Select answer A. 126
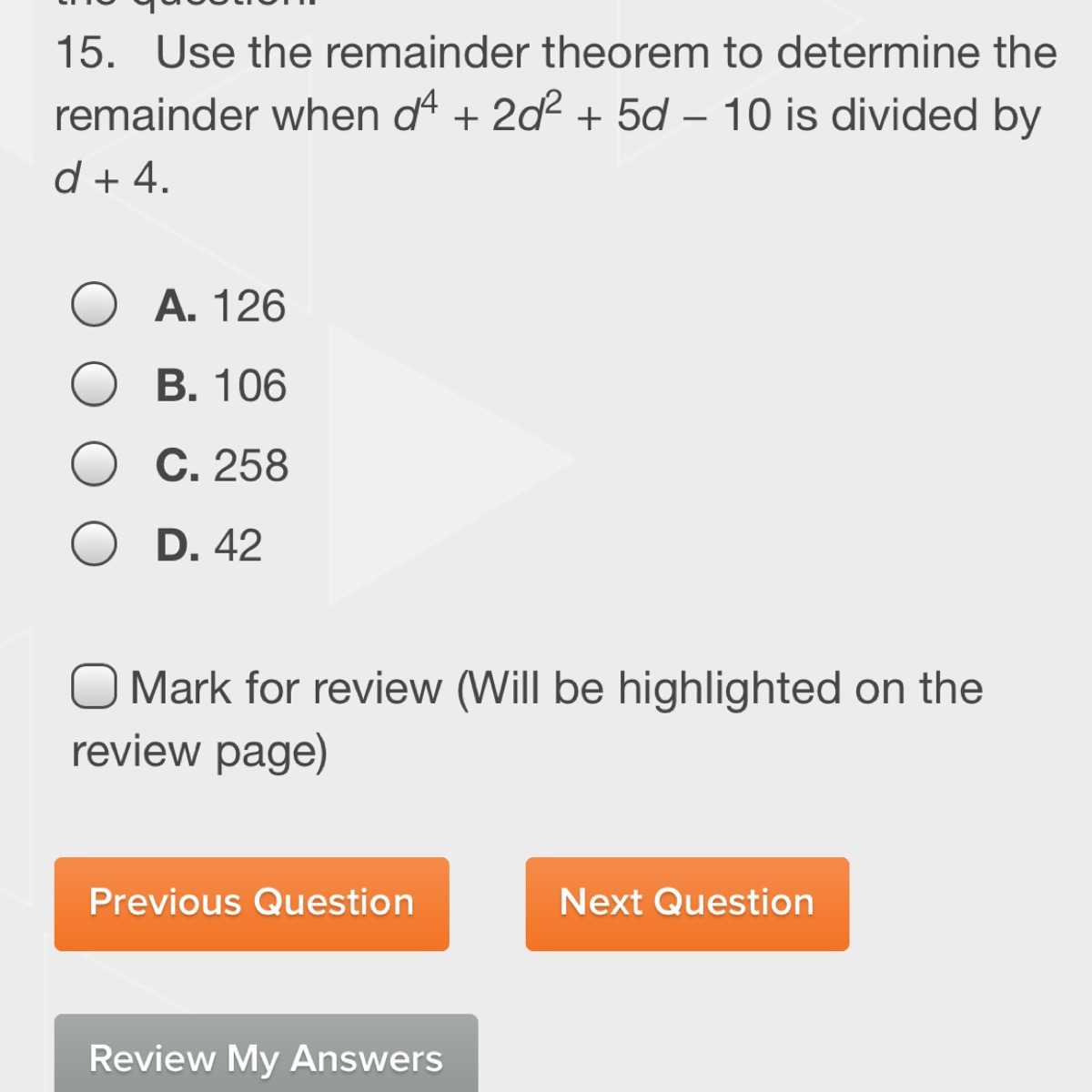The height and width of the screenshot is (1092, 1092). [94, 305]
